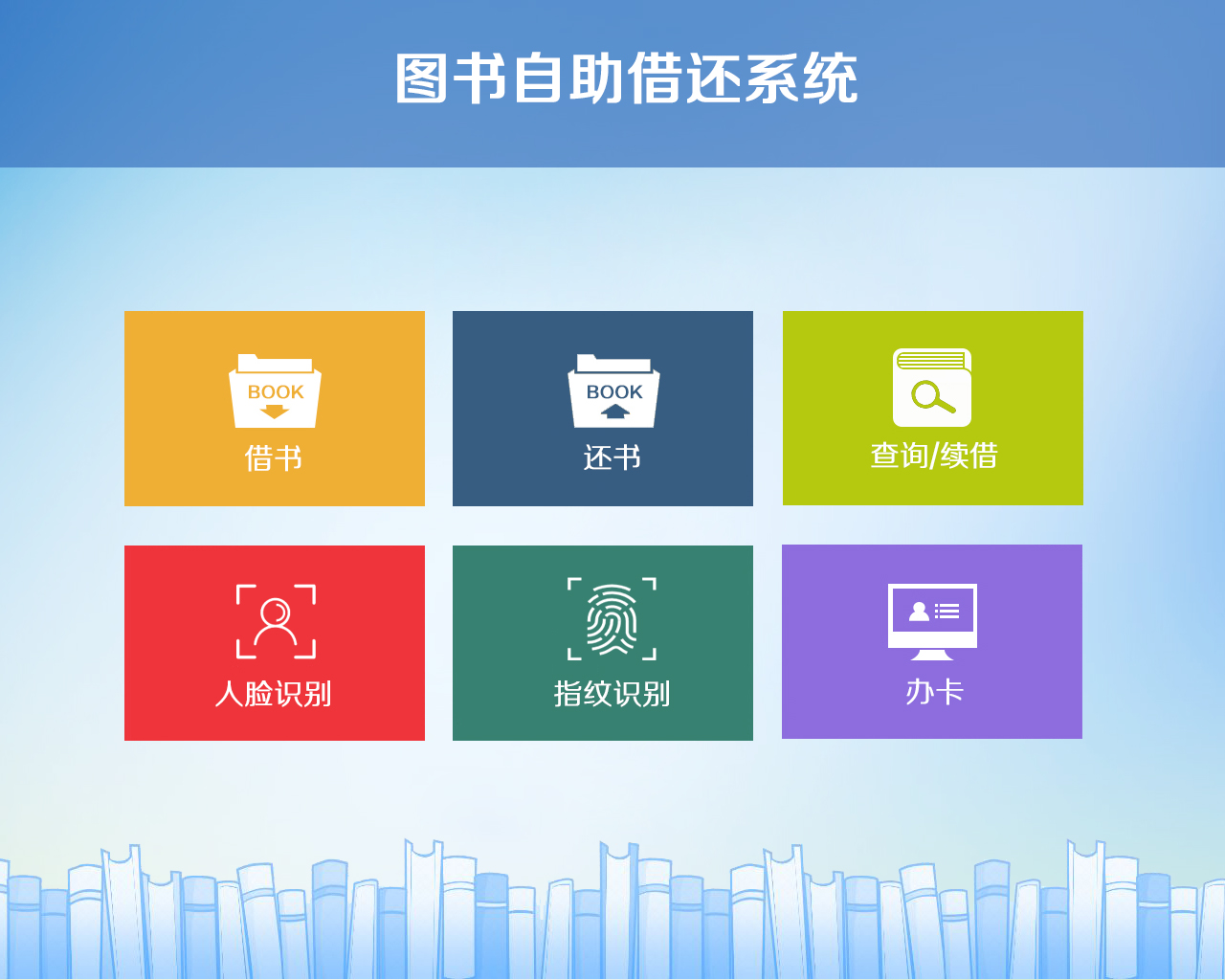The width and height of the screenshot is (1225, 980).
Task: Open the 办卡 card application tile
Action: pyautogui.click(x=932, y=642)
